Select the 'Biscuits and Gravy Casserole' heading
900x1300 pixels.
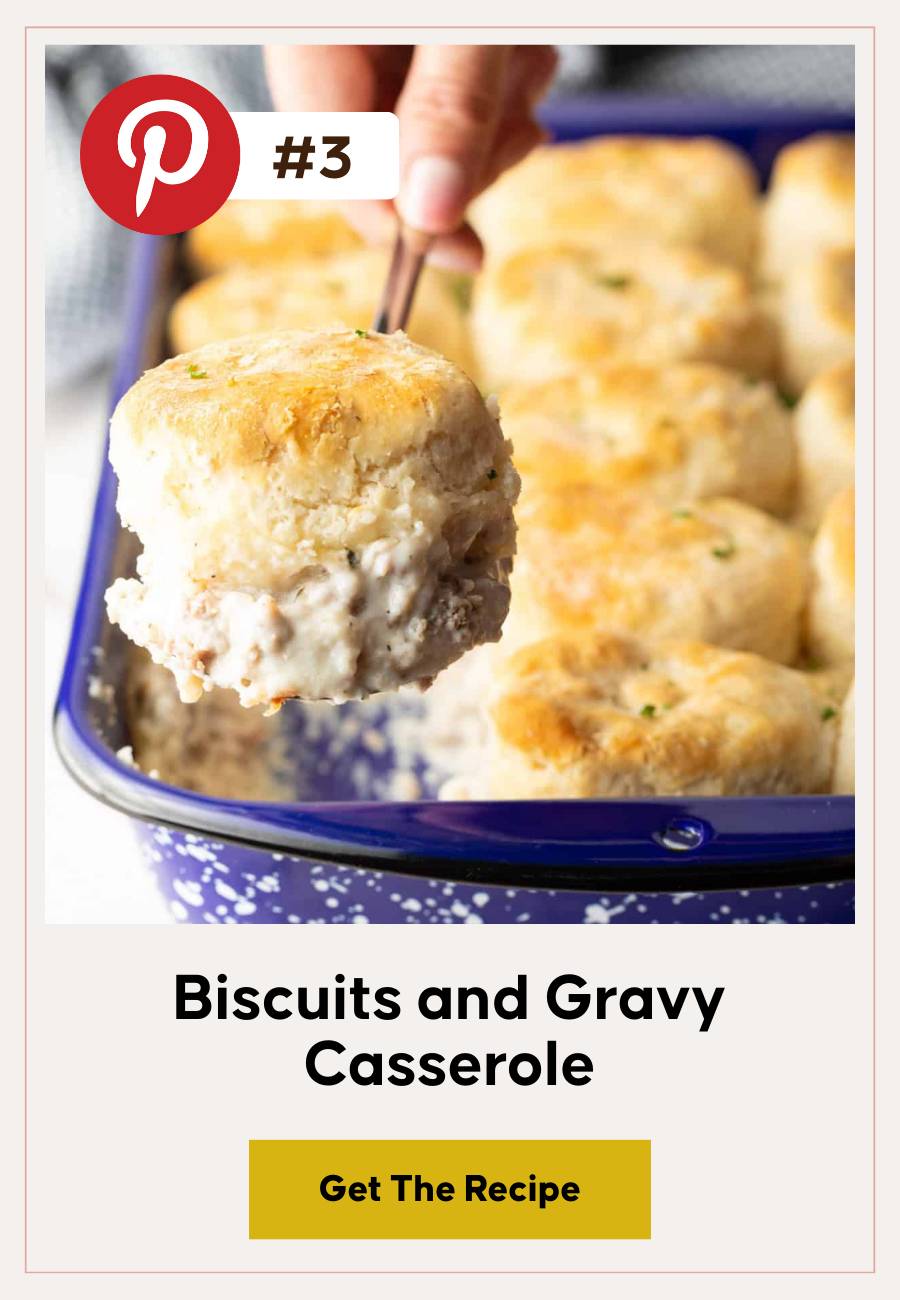point(450,1030)
